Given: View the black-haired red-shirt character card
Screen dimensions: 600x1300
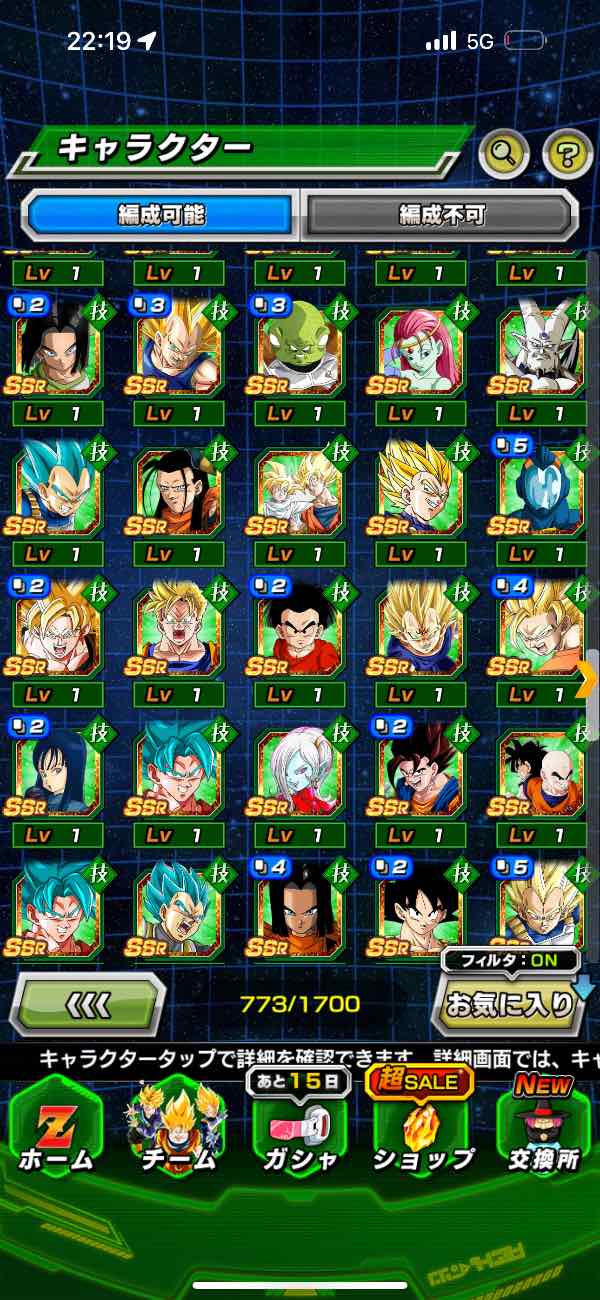Looking at the screenshot, I should (x=299, y=629).
